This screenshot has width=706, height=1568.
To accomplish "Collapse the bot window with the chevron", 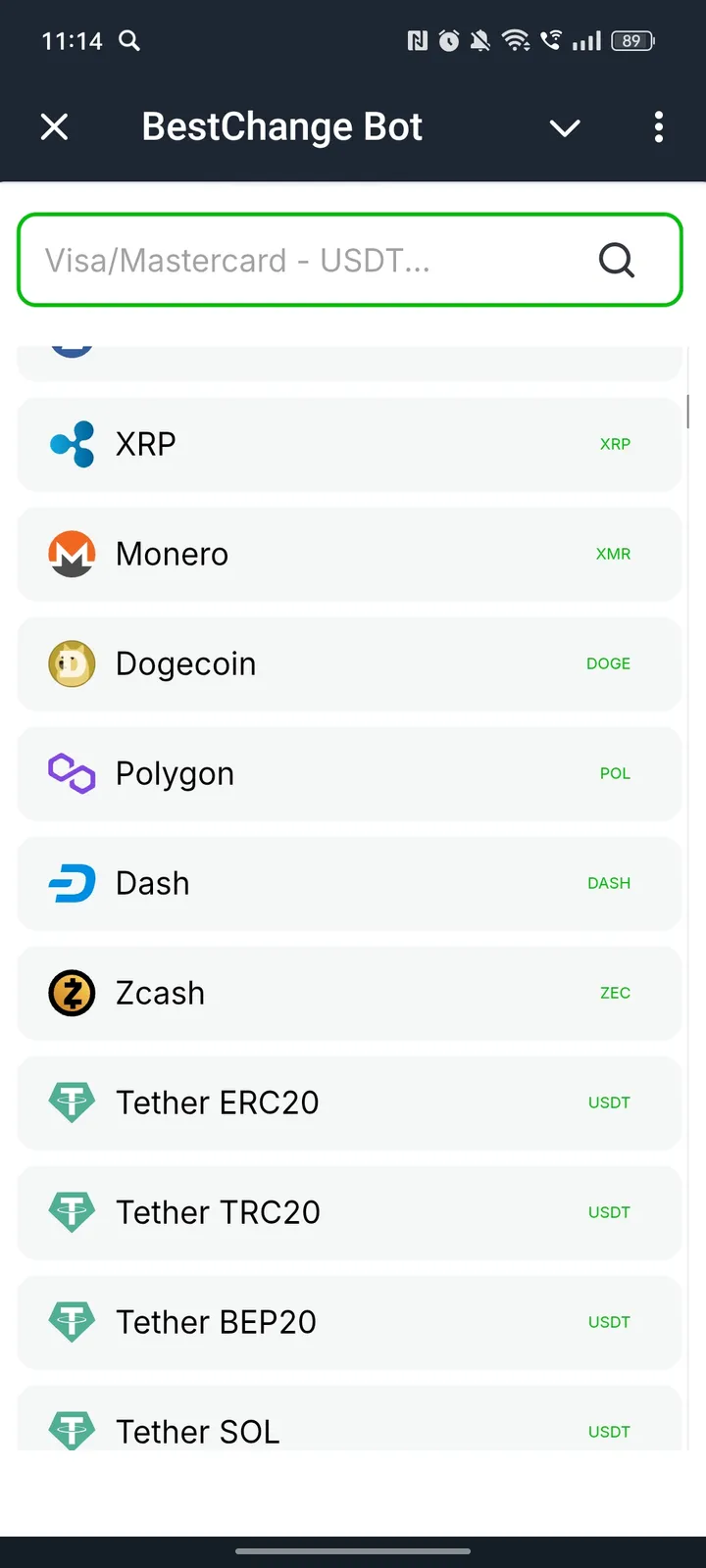I will 565,127.
